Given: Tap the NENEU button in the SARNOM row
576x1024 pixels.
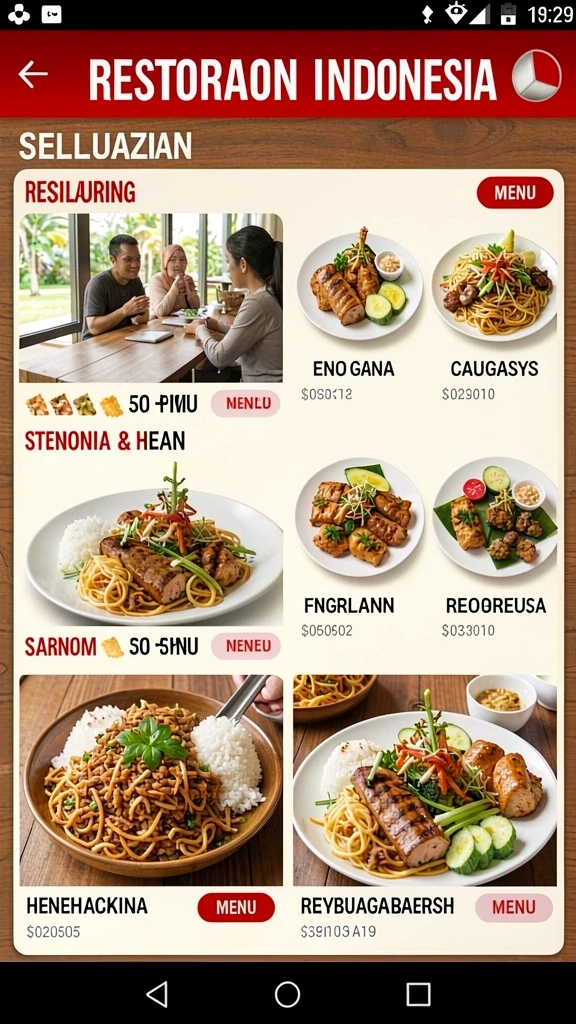Looking at the screenshot, I should click(246, 646).
